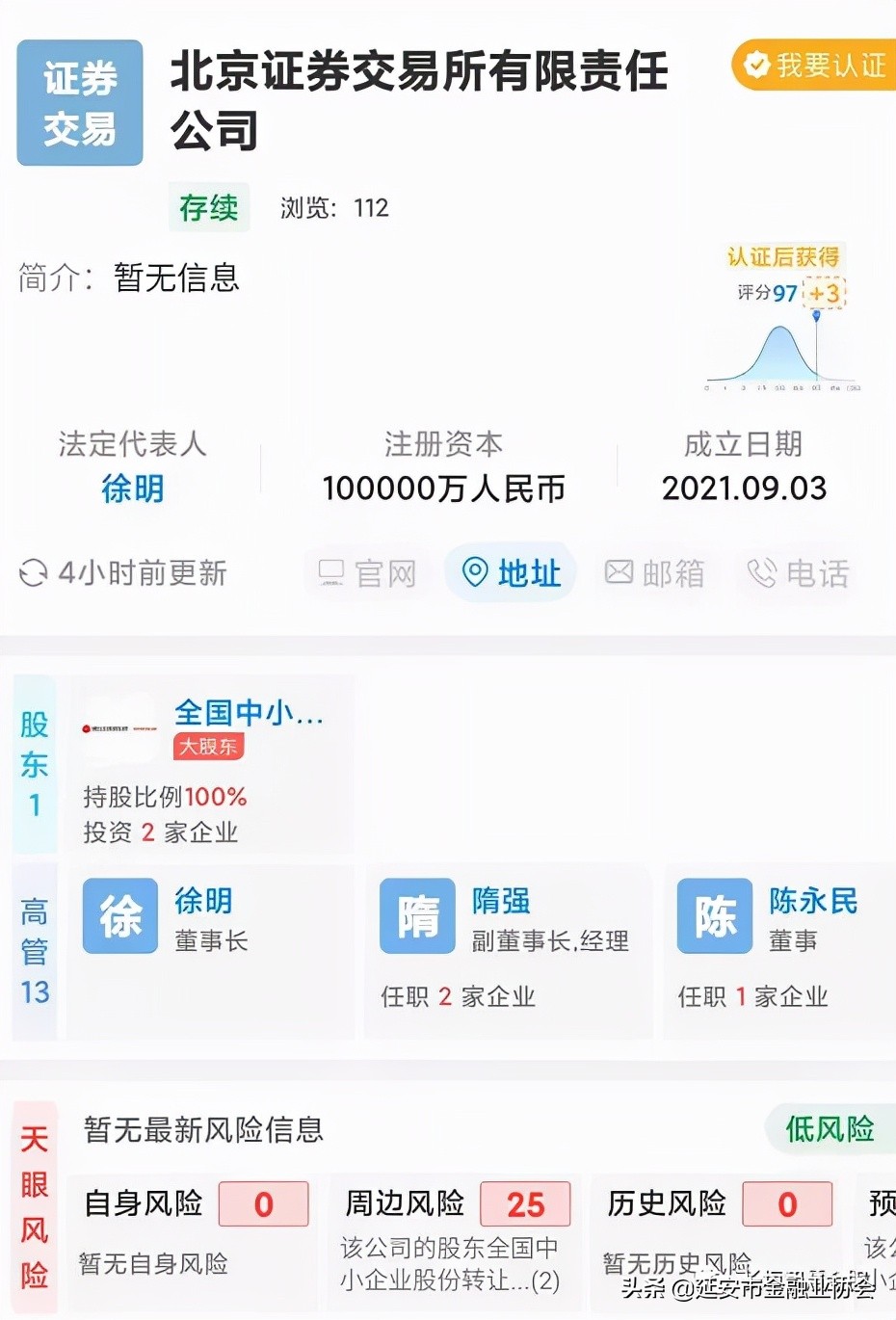Open the 邮箱 email envelope icon
This screenshot has height=1320, width=896.
[620, 572]
